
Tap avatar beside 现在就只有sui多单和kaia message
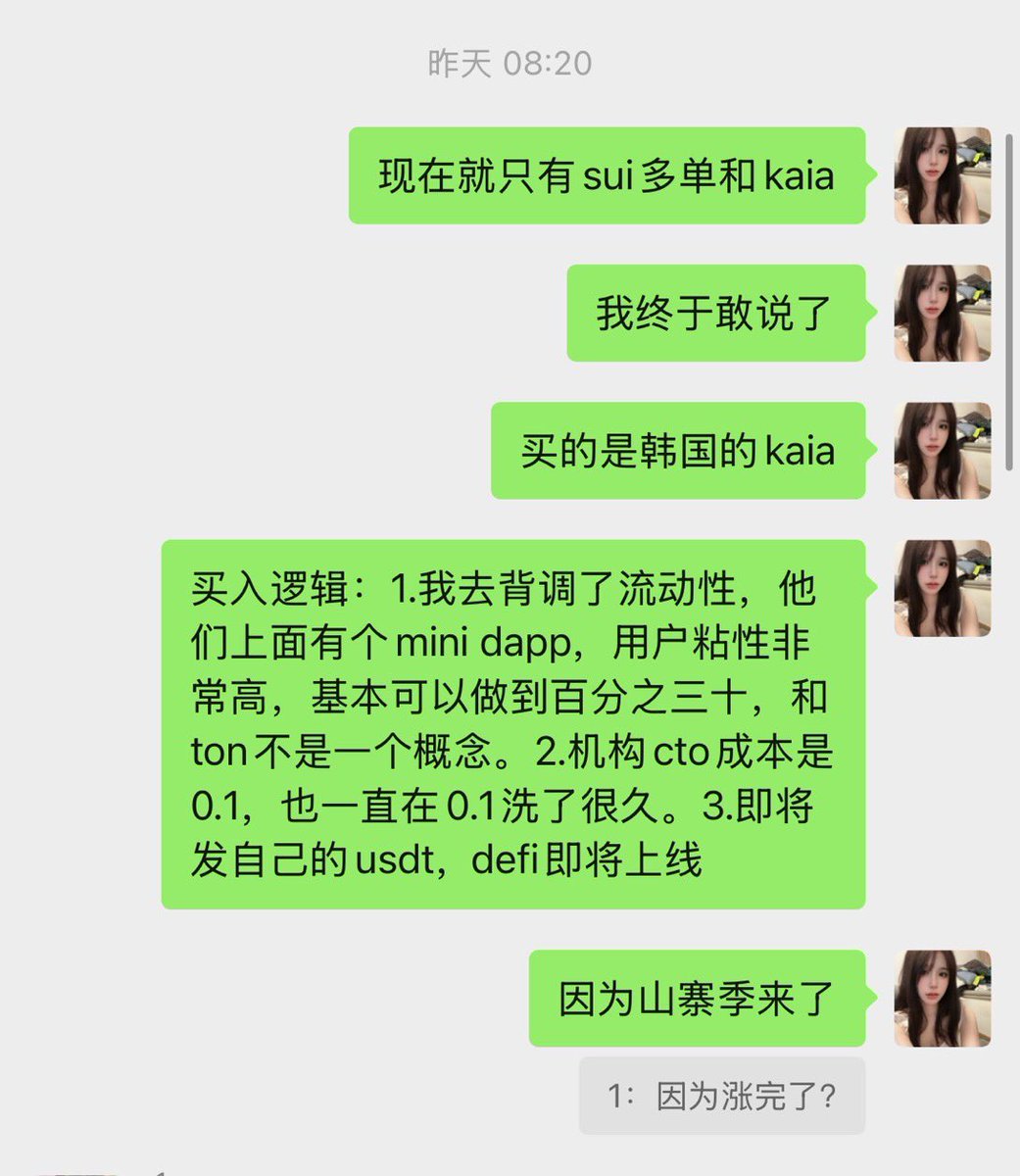click(942, 175)
